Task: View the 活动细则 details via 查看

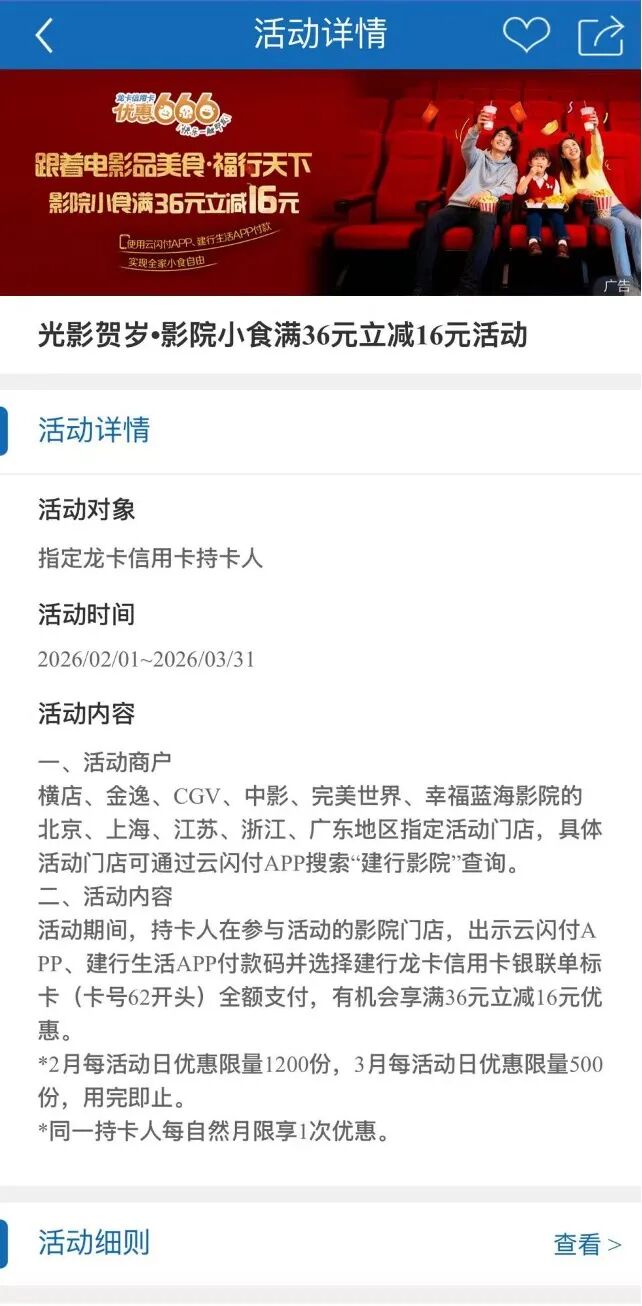Action: pos(587,1244)
